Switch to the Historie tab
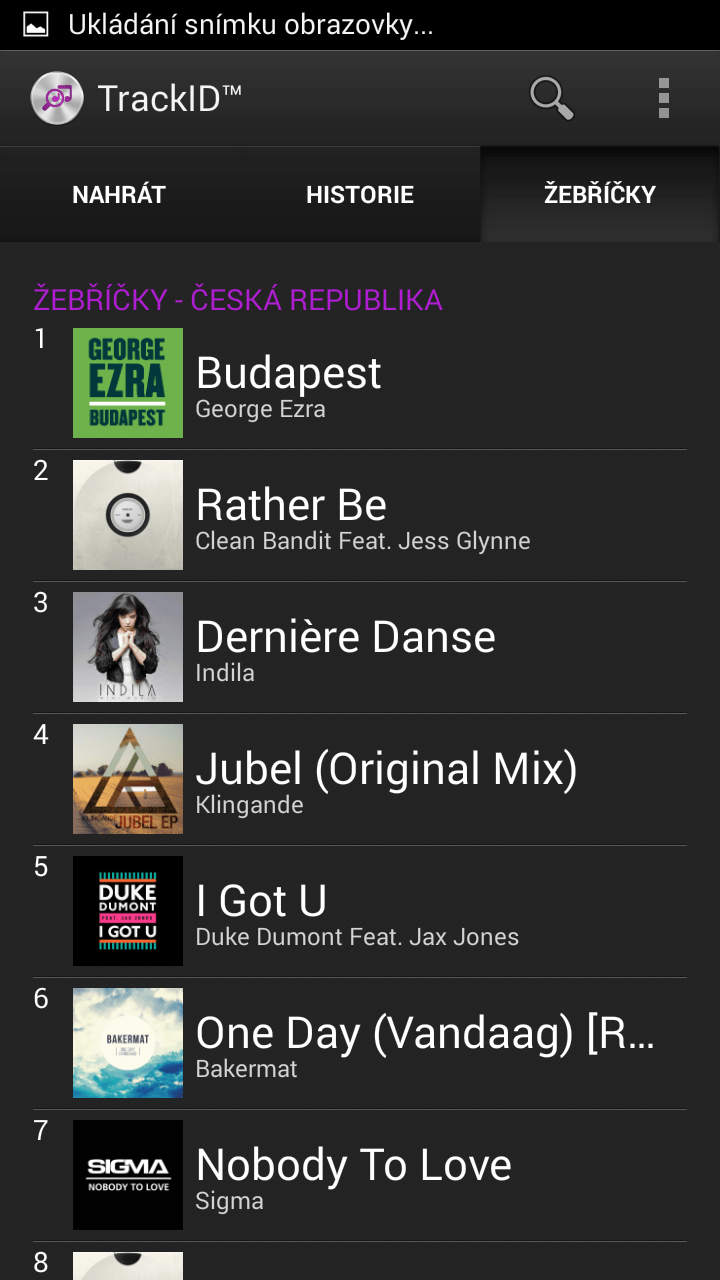Screen dimensions: 720x1280 click(360, 194)
